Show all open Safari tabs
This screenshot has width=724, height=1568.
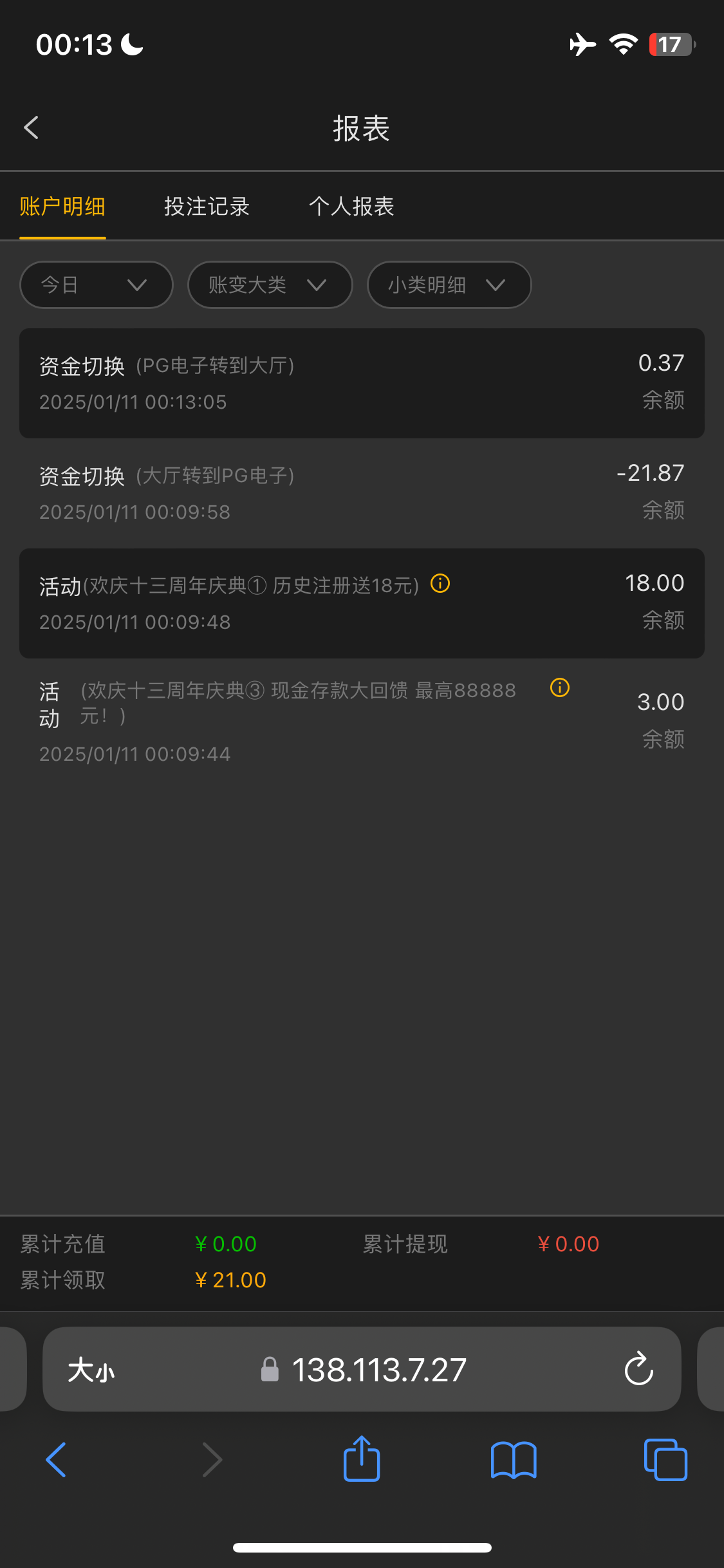[665, 1459]
